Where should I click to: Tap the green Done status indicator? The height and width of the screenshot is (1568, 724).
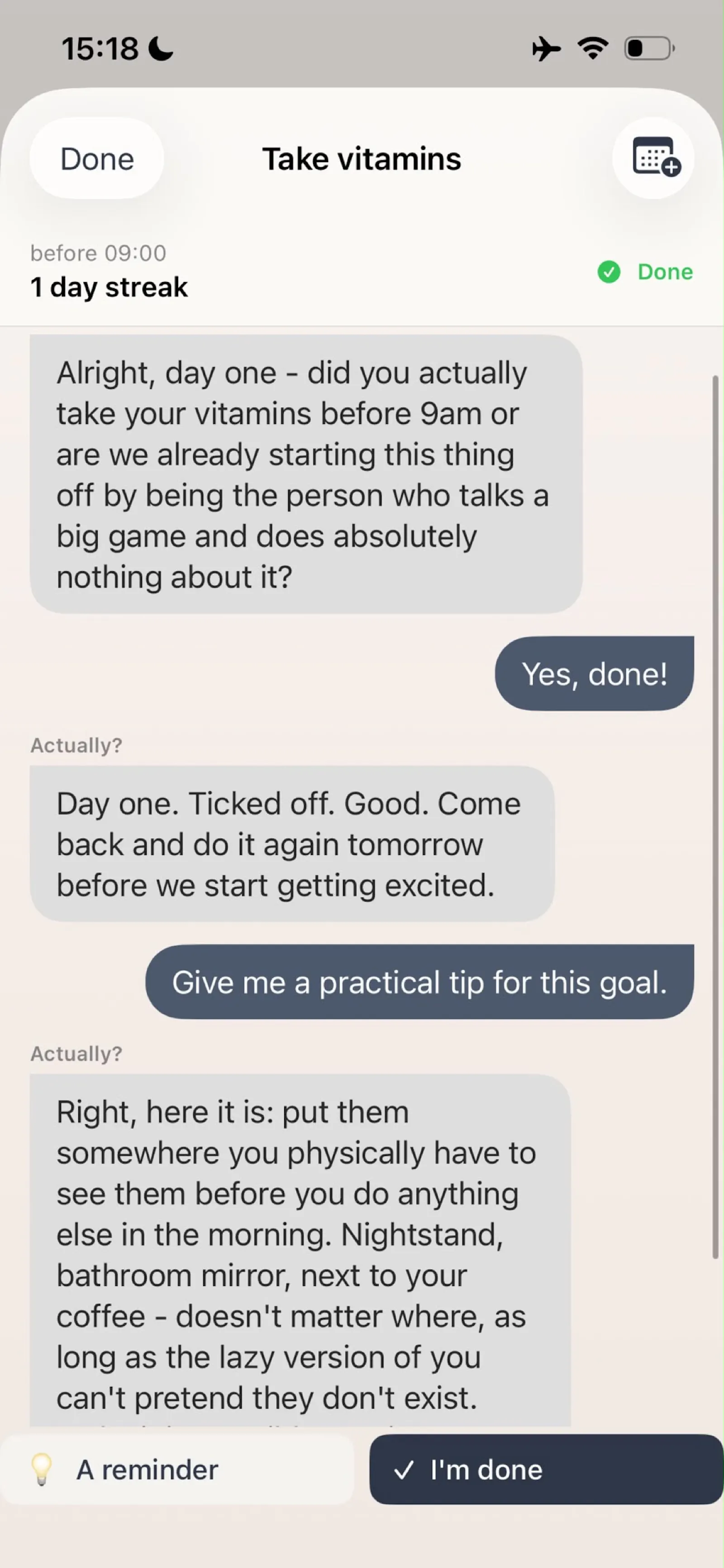point(645,272)
